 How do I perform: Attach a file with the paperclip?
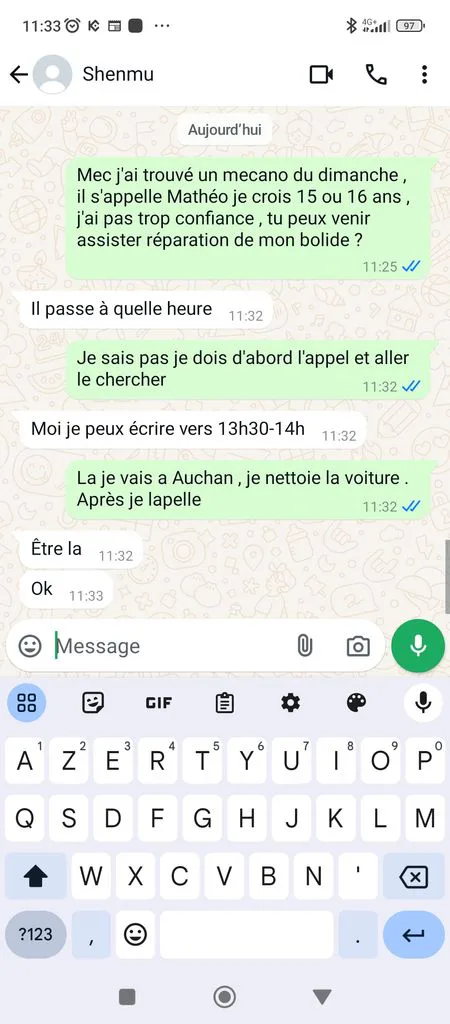304,646
